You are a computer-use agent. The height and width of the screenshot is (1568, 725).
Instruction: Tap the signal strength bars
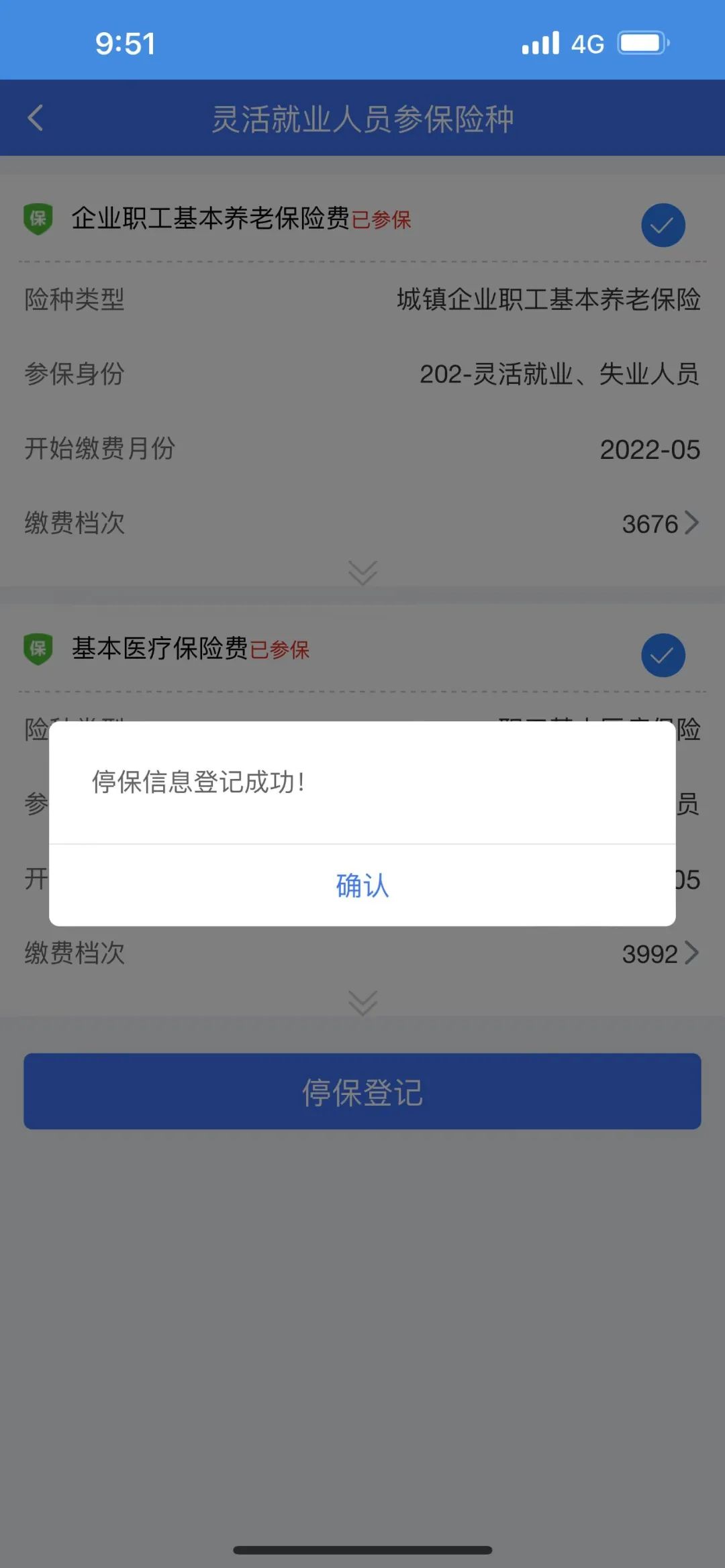pos(541,42)
